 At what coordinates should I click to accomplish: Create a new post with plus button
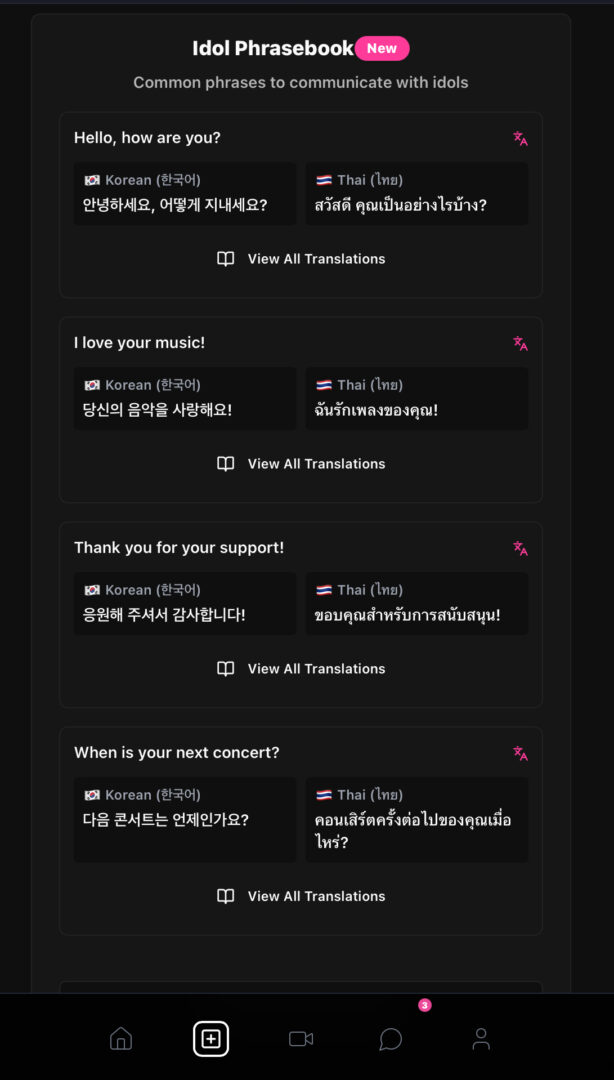(211, 1039)
